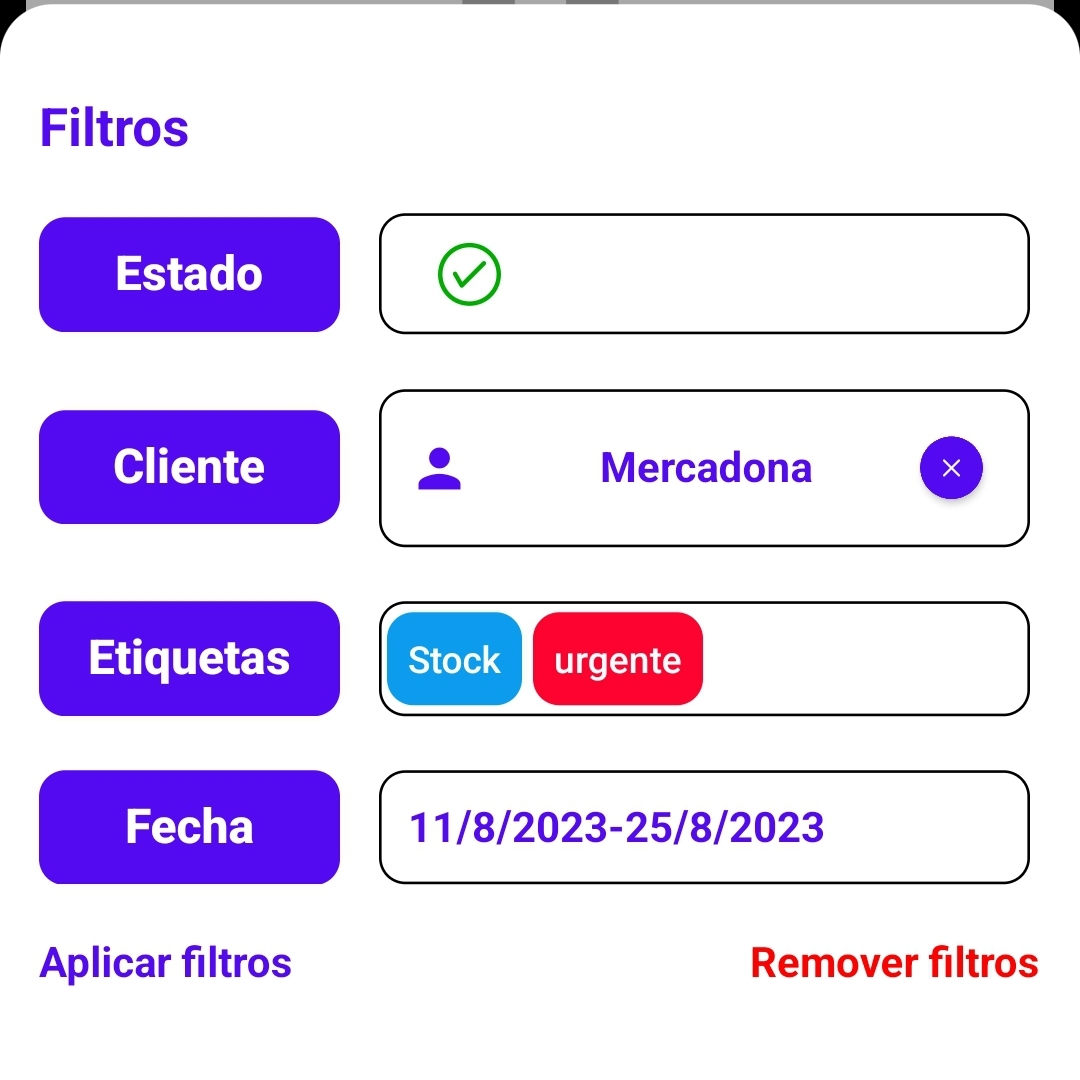Open the Estado filter selector
The width and height of the screenshot is (1080, 1080).
point(189,274)
